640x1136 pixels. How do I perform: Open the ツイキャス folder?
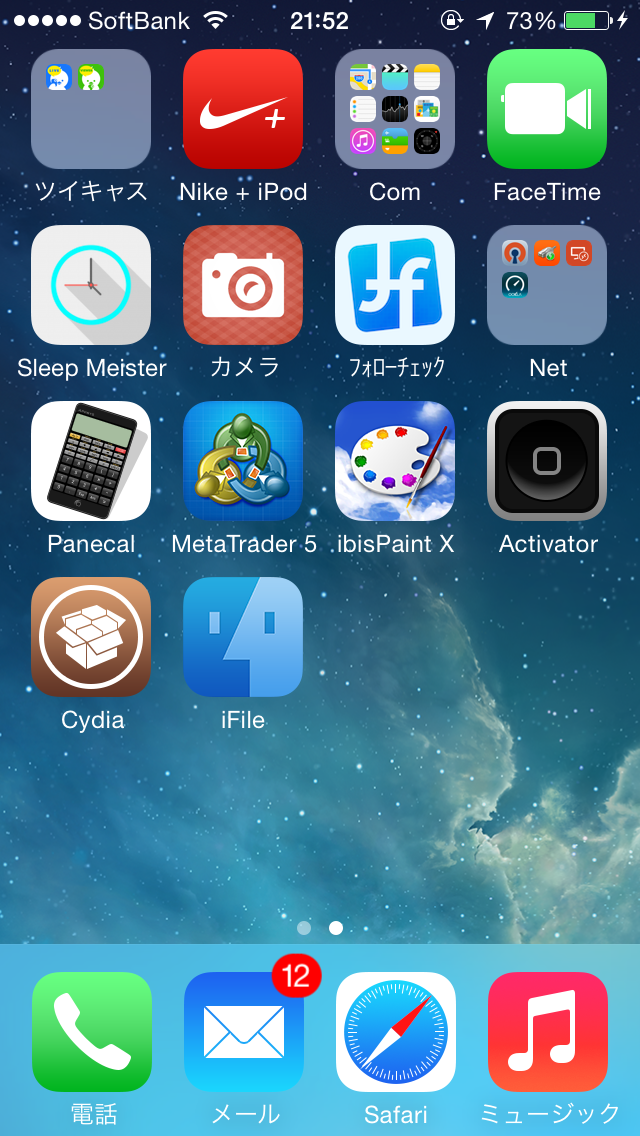(91, 109)
